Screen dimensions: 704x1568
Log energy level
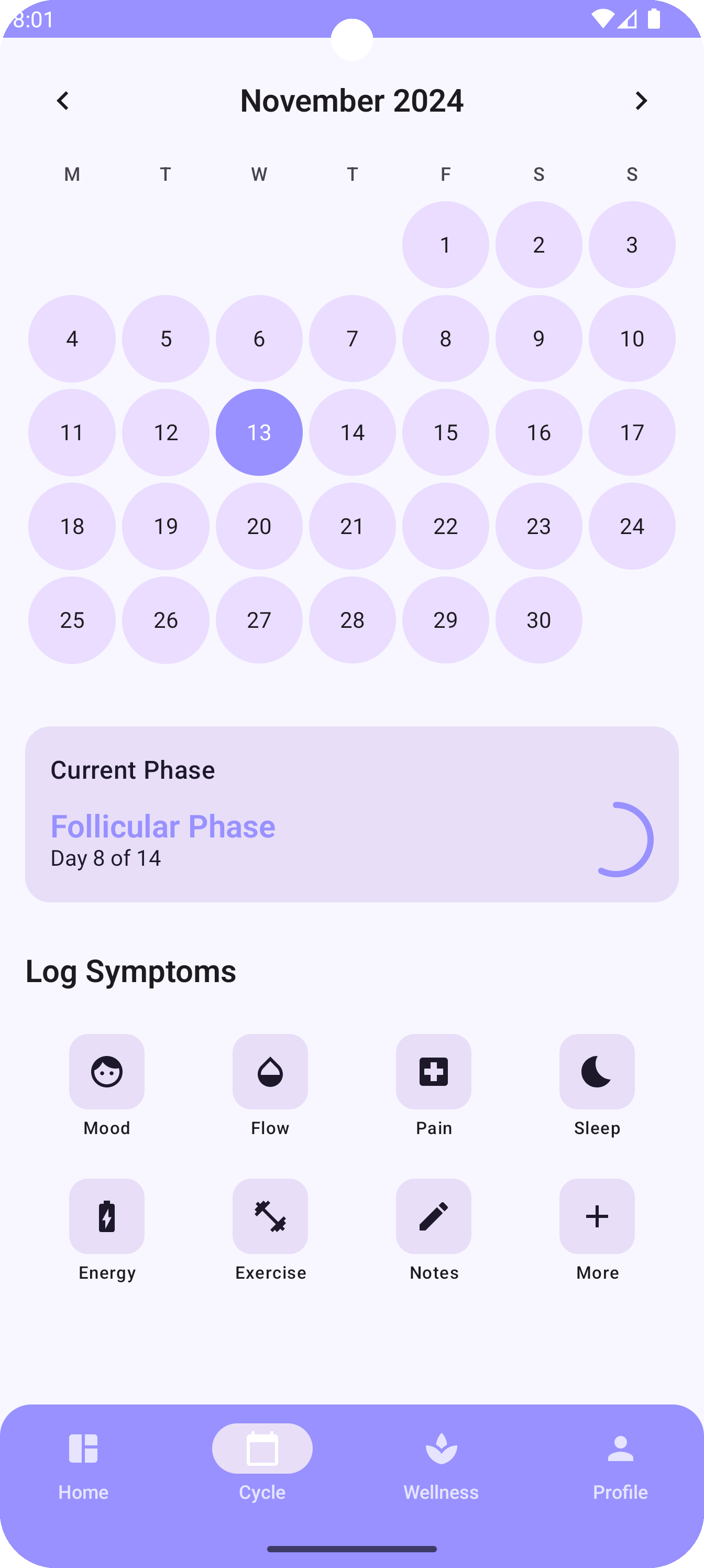pyautogui.click(x=106, y=1229)
